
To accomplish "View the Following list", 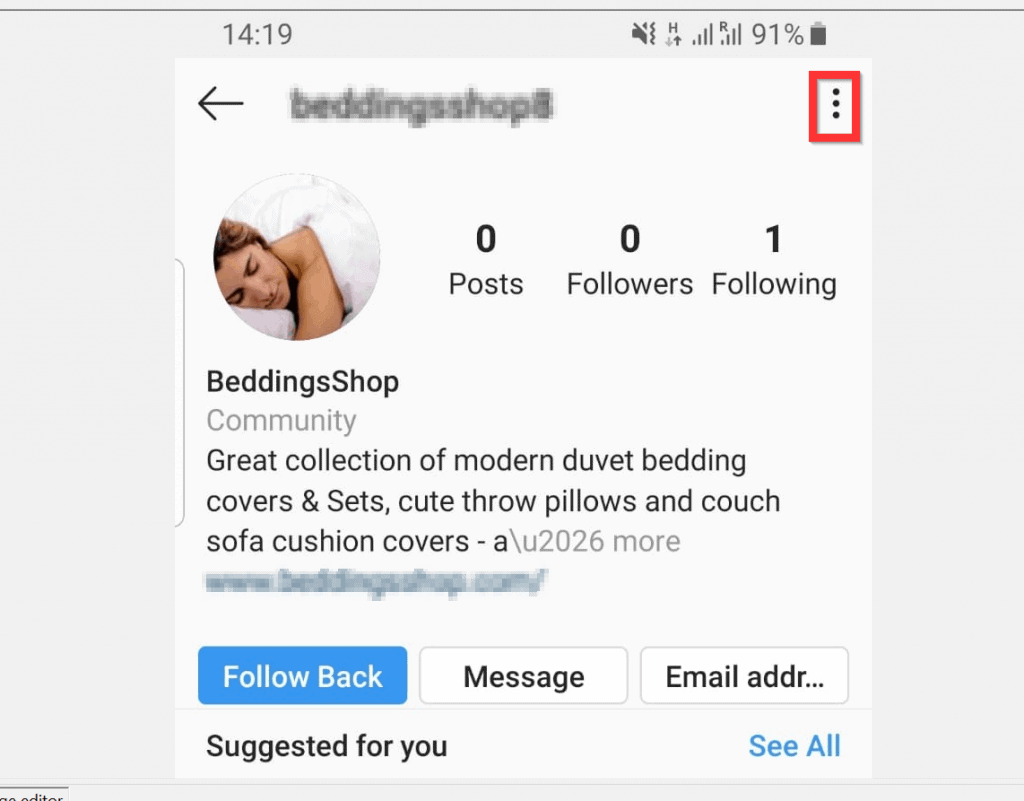I will (x=773, y=260).
